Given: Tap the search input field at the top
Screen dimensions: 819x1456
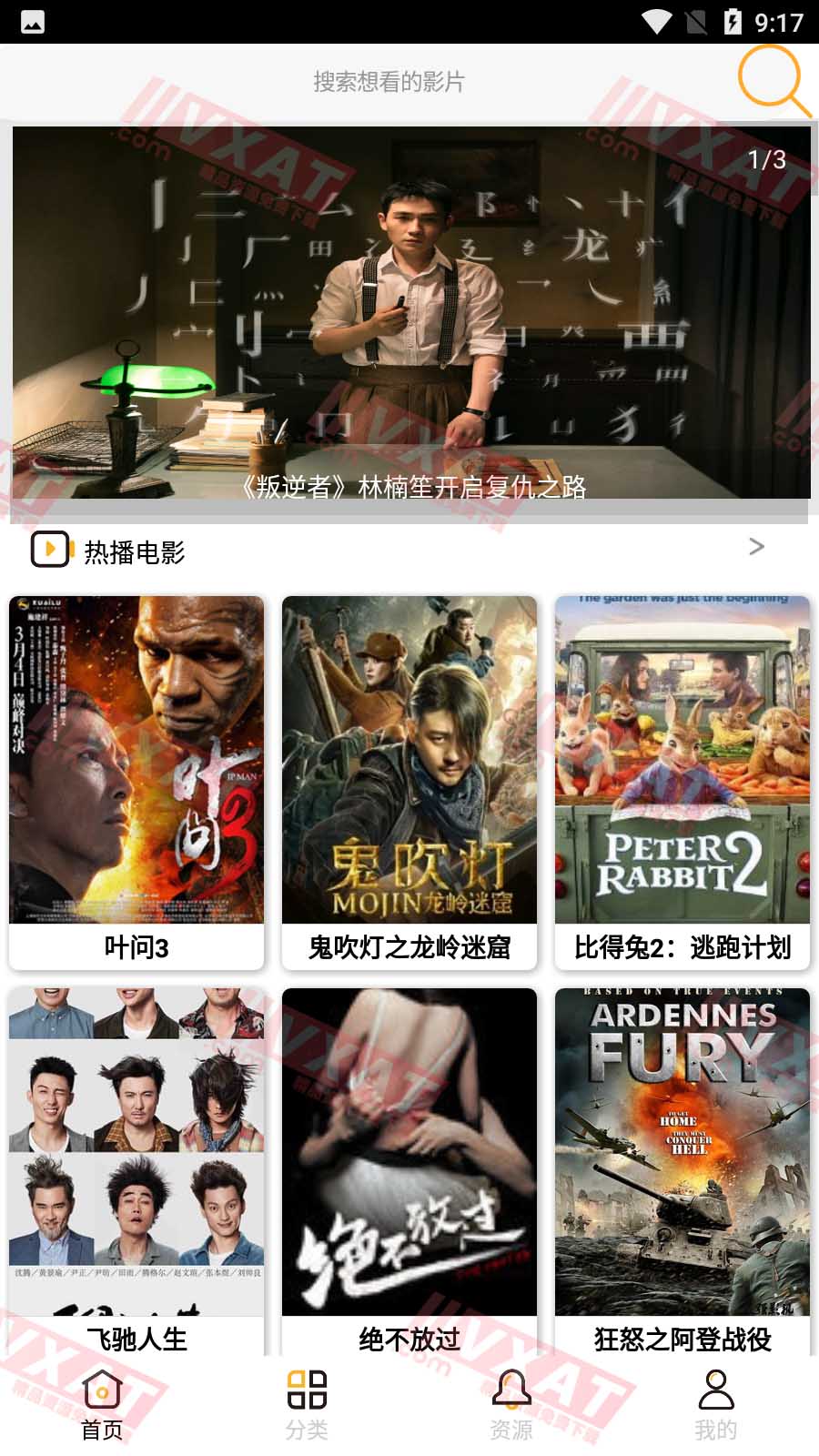Looking at the screenshot, I should pos(387,83).
